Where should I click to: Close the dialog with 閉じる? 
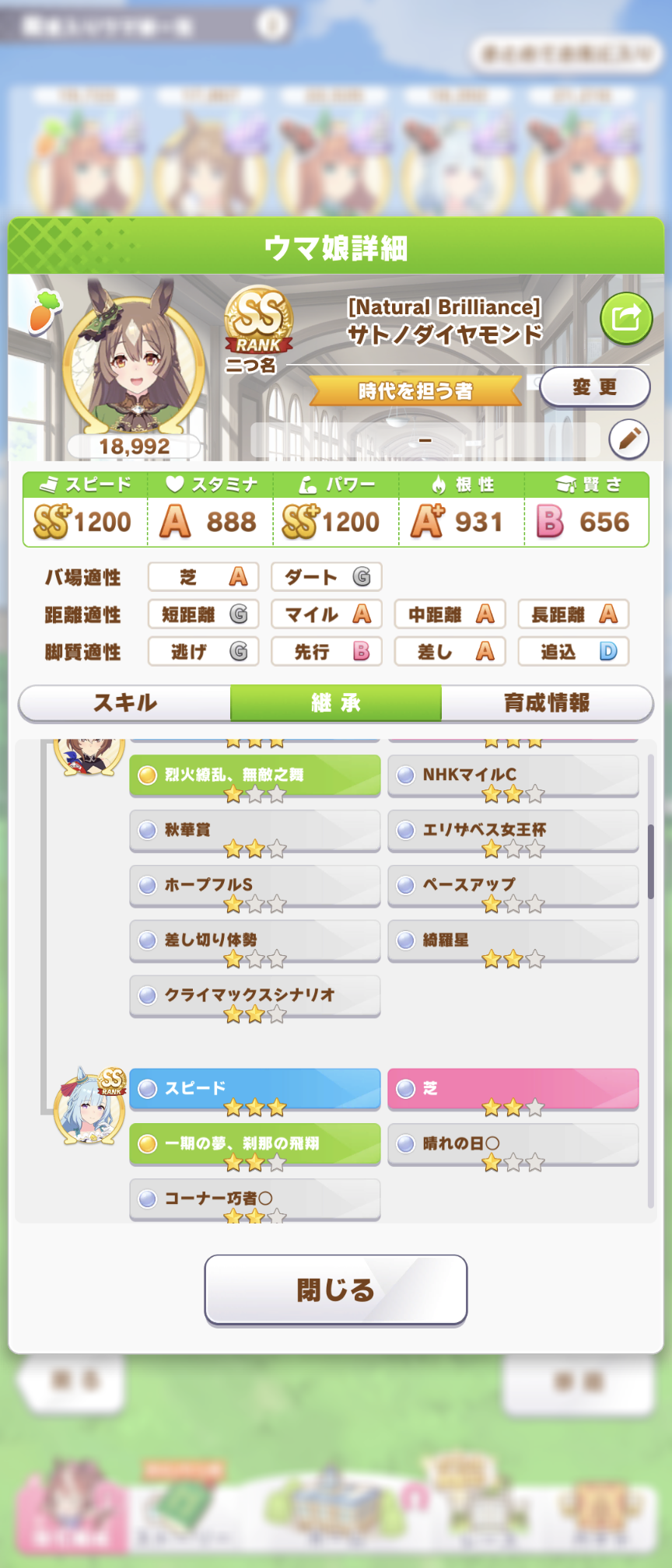click(336, 1290)
